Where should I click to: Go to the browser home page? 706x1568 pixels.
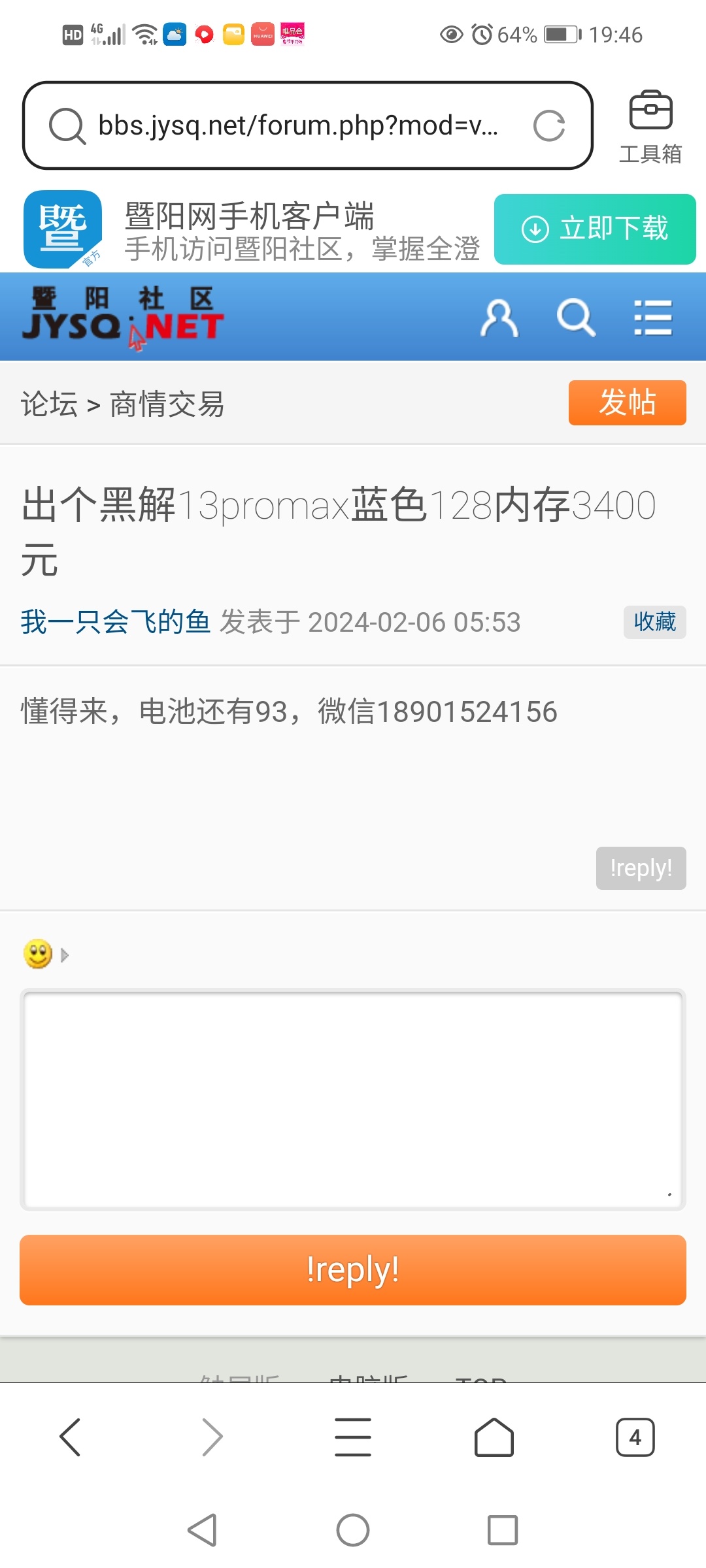pyautogui.click(x=494, y=1437)
